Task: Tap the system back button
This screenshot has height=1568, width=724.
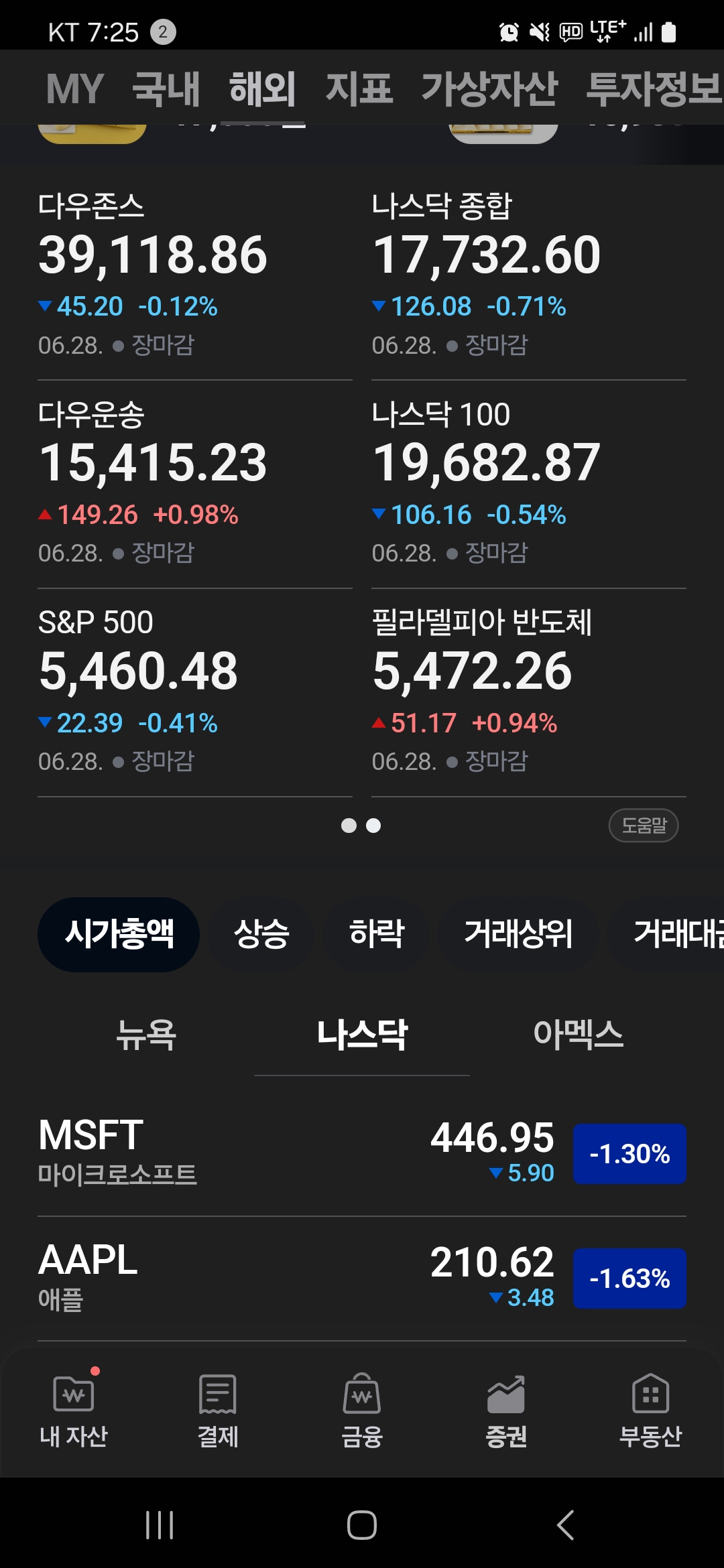Action: (564, 1525)
